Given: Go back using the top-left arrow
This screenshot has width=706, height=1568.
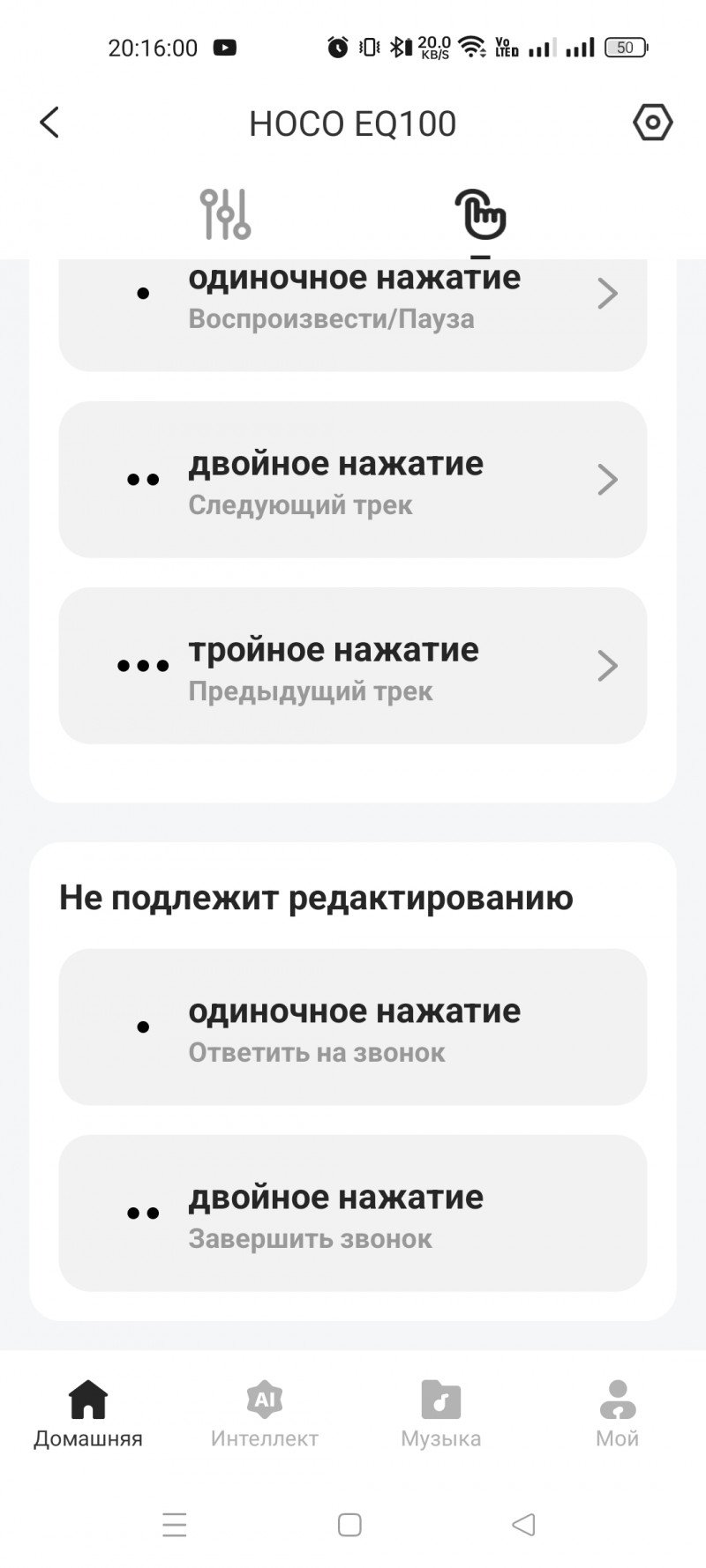Looking at the screenshot, I should tap(49, 123).
